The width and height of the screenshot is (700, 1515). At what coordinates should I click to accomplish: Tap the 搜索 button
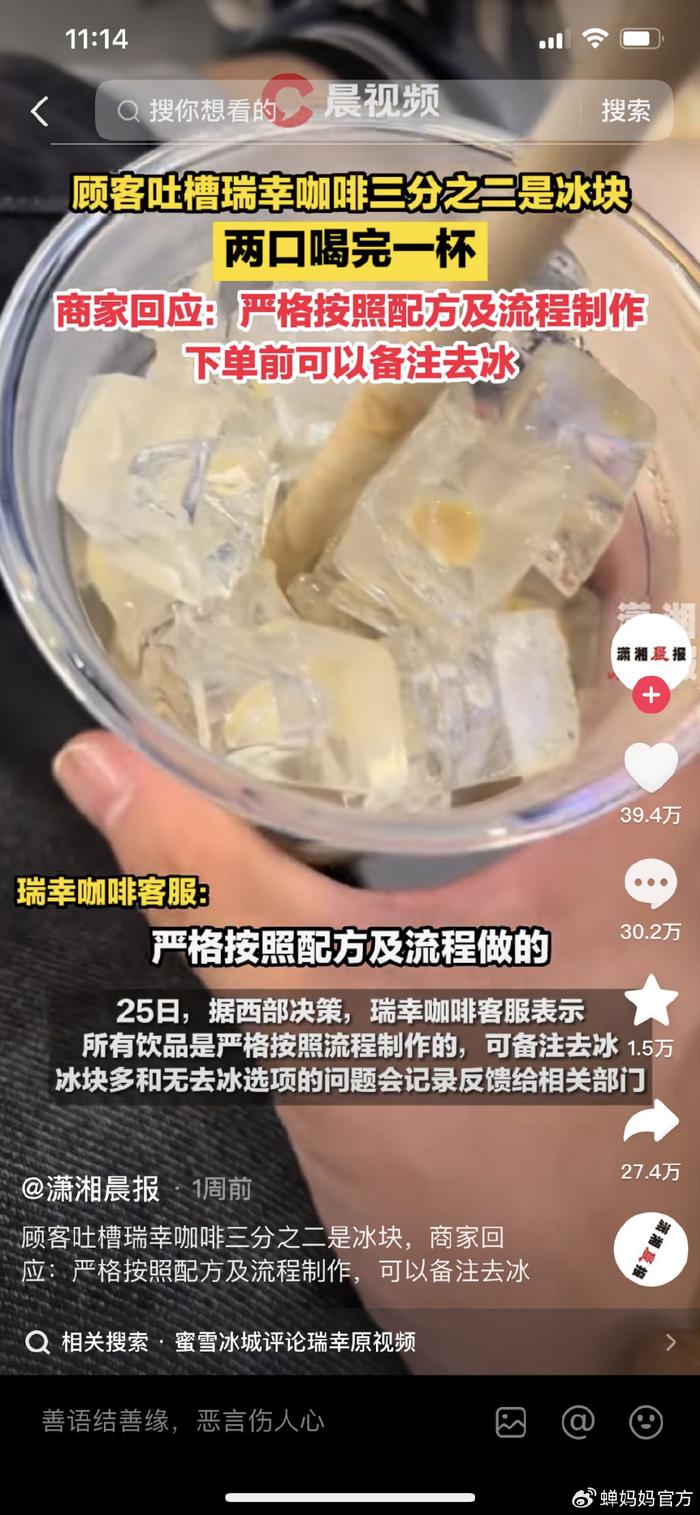point(626,111)
